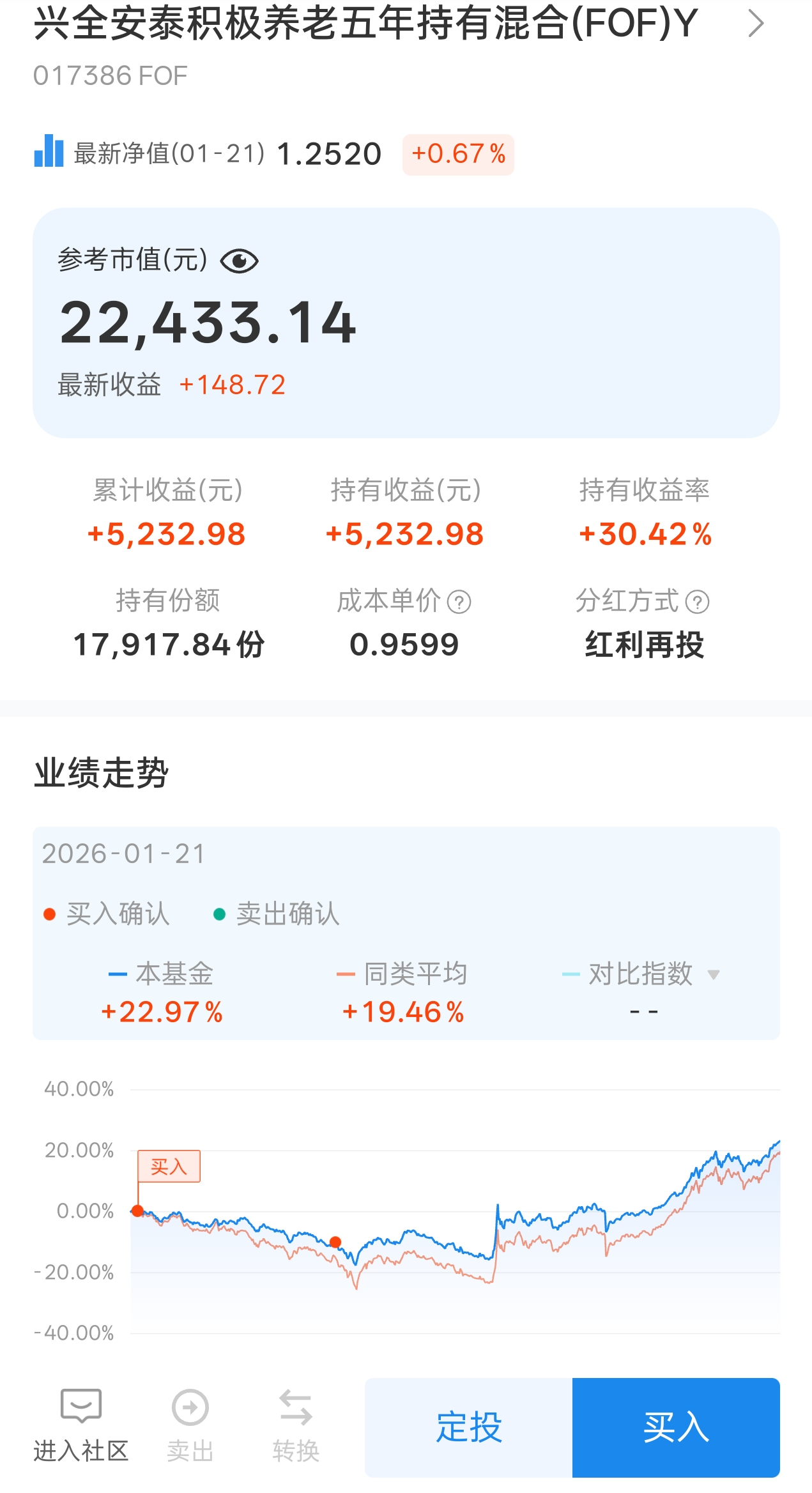Open the 对比指数 dropdown
This screenshot has height=1493, width=812.
[714, 975]
